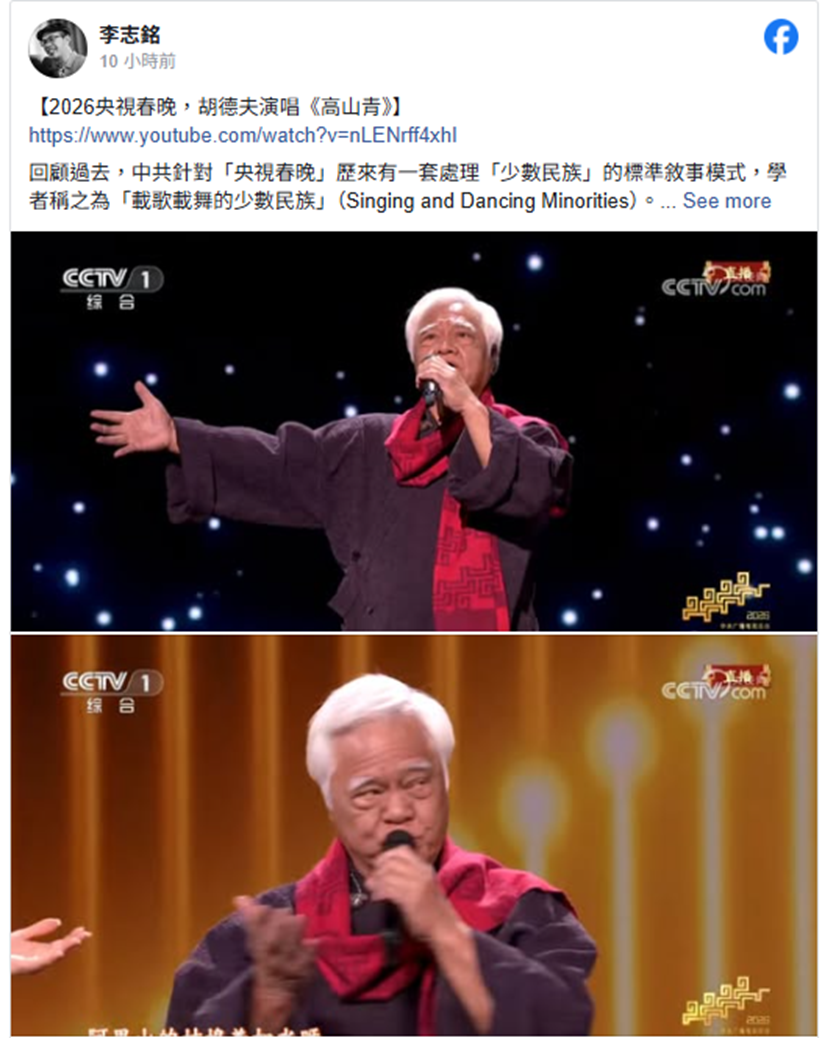836x1038 pixels.
Task: Expand the post with See more
Action: tap(726, 200)
